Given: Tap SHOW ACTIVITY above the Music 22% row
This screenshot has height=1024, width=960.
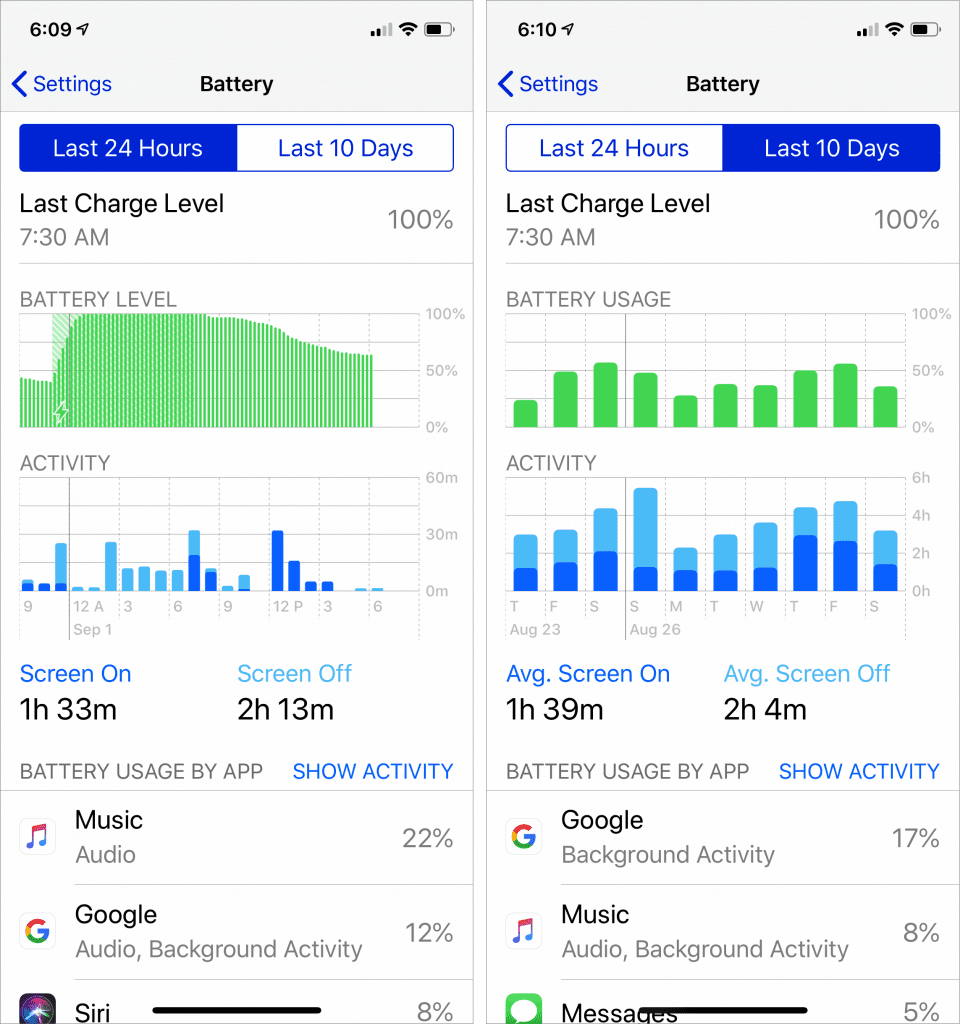Looking at the screenshot, I should point(372,771).
